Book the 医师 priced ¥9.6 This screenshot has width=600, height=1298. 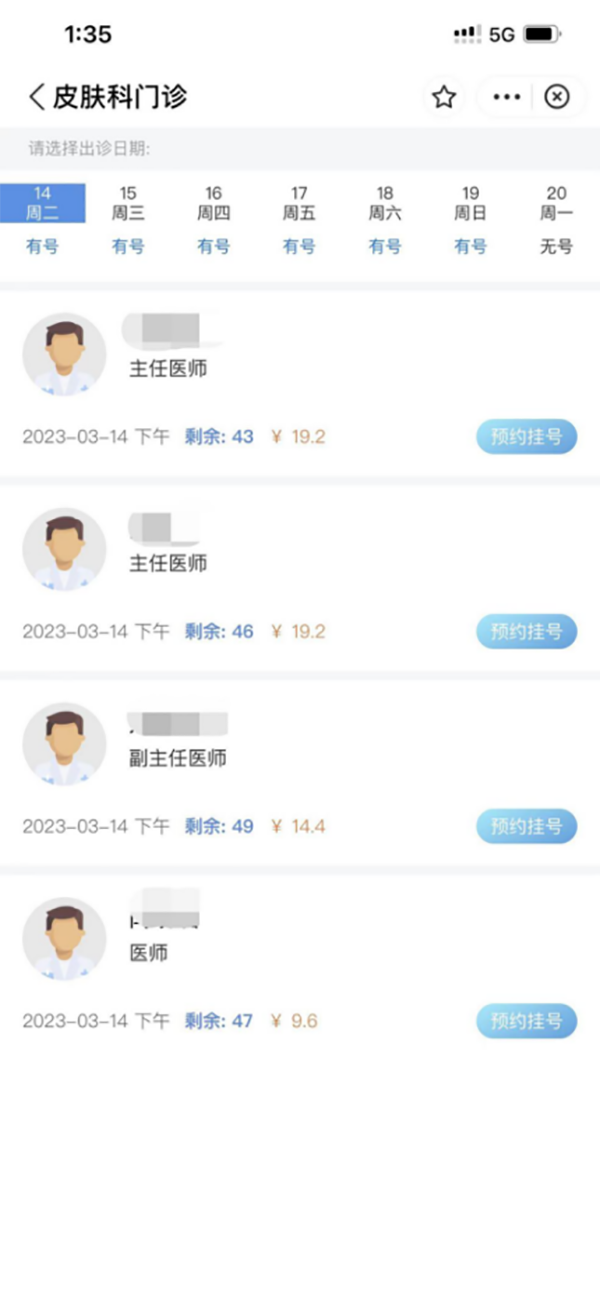pyautogui.click(x=526, y=1022)
